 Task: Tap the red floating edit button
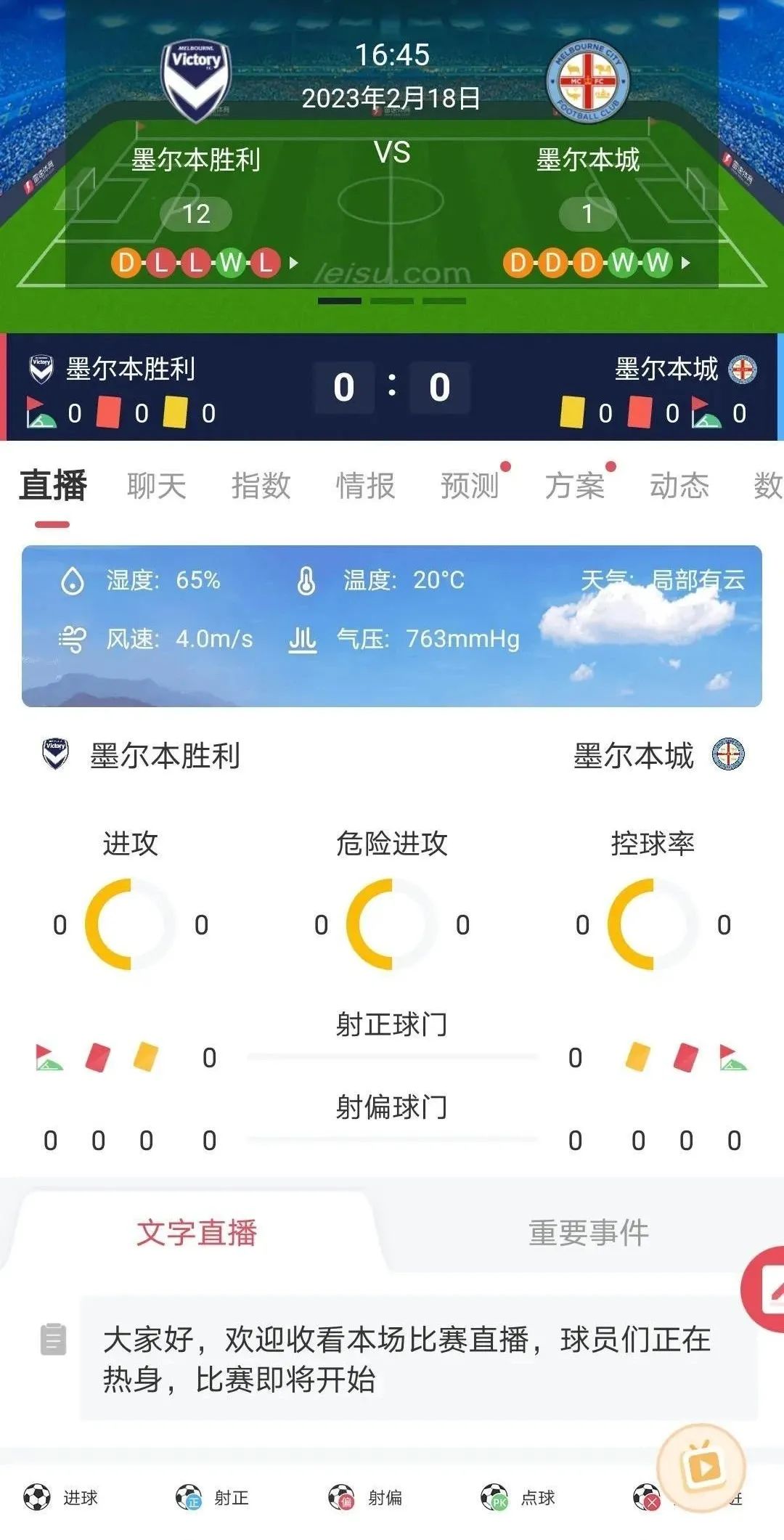(x=766, y=1290)
